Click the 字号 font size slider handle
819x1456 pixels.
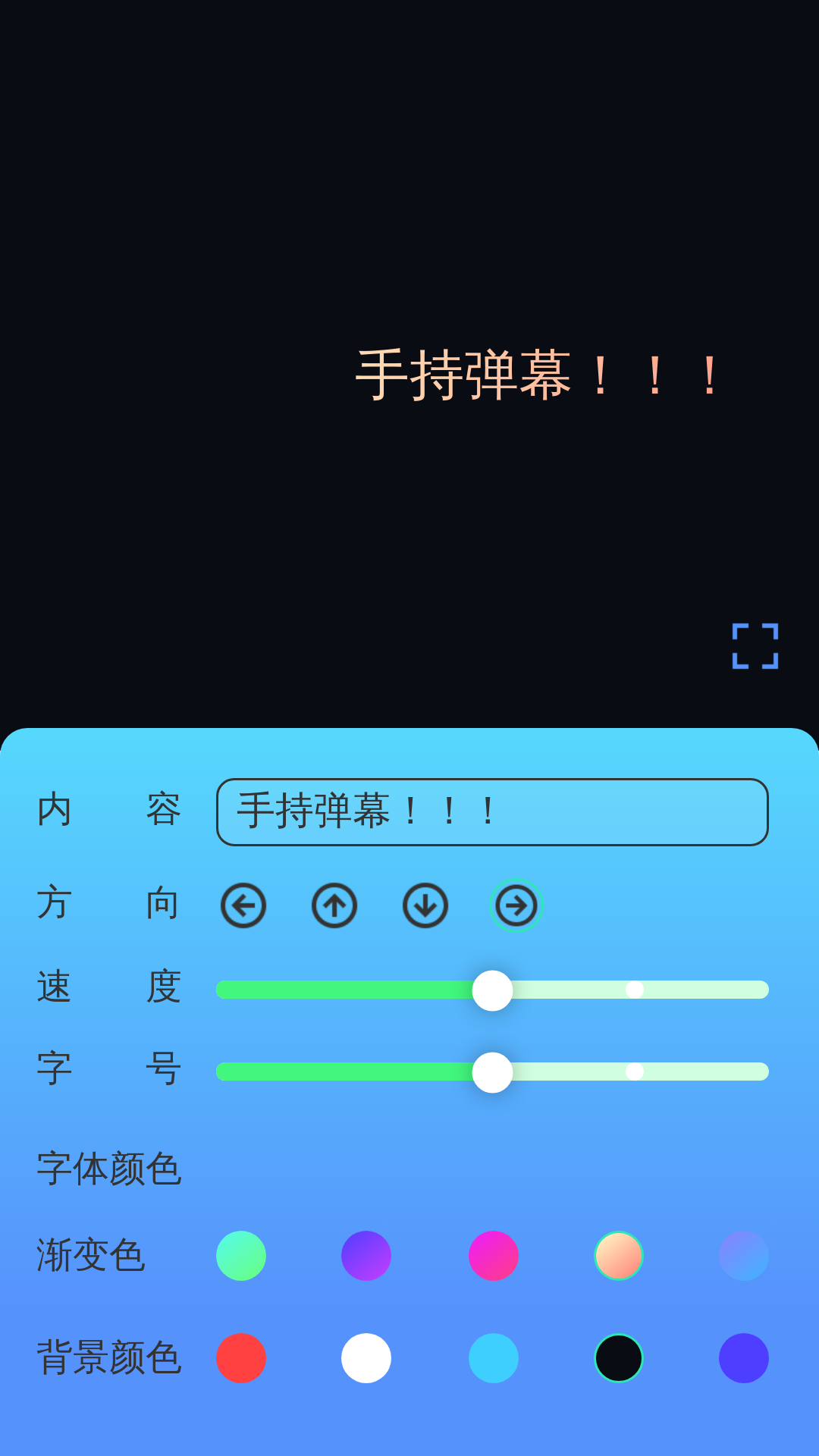[492, 1071]
